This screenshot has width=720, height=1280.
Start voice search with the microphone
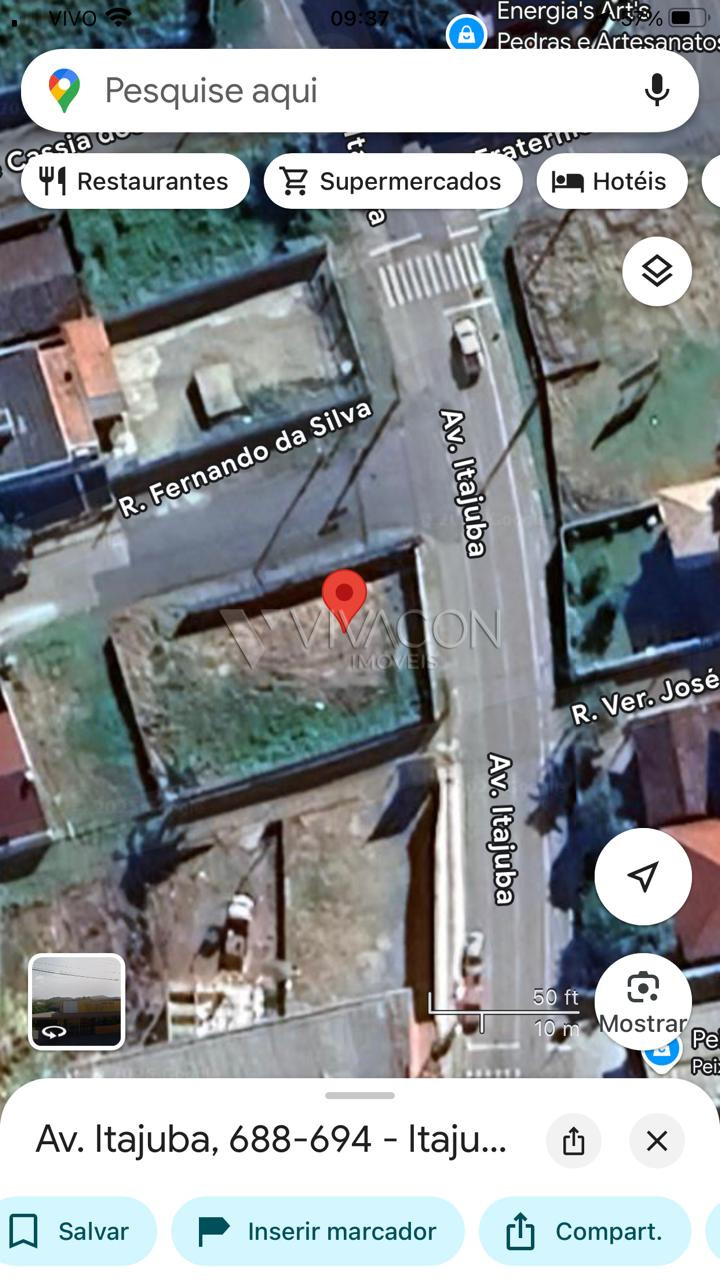[x=656, y=91]
